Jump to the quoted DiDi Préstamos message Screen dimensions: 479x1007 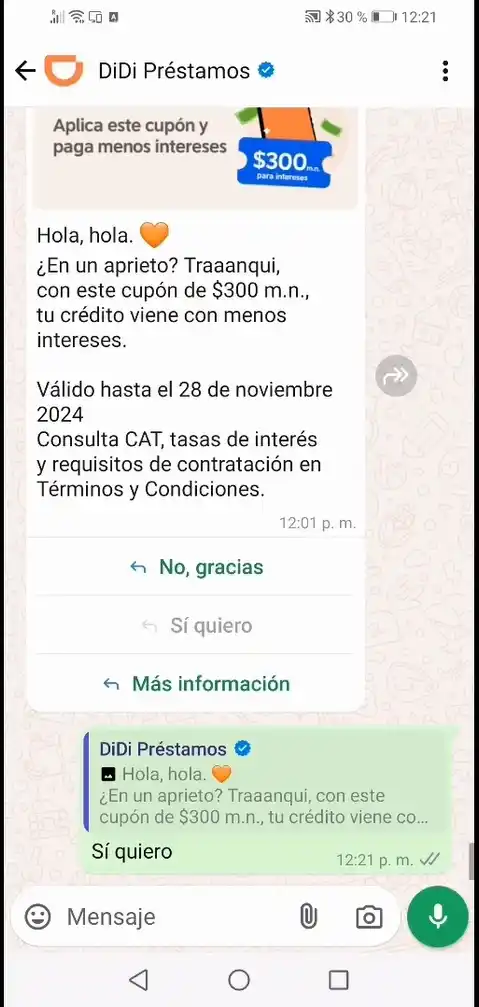tap(268, 784)
